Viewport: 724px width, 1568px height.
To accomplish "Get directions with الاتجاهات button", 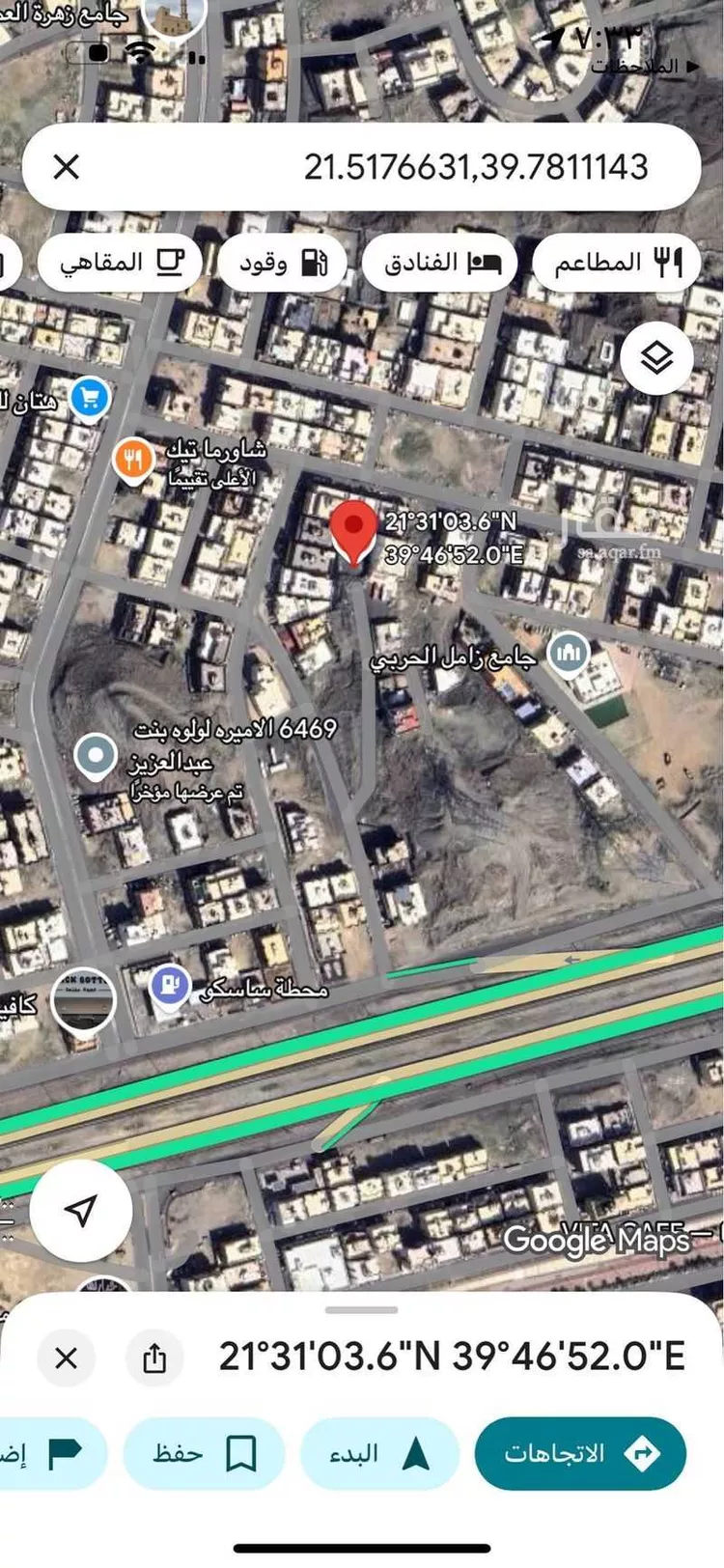I will click(580, 1453).
